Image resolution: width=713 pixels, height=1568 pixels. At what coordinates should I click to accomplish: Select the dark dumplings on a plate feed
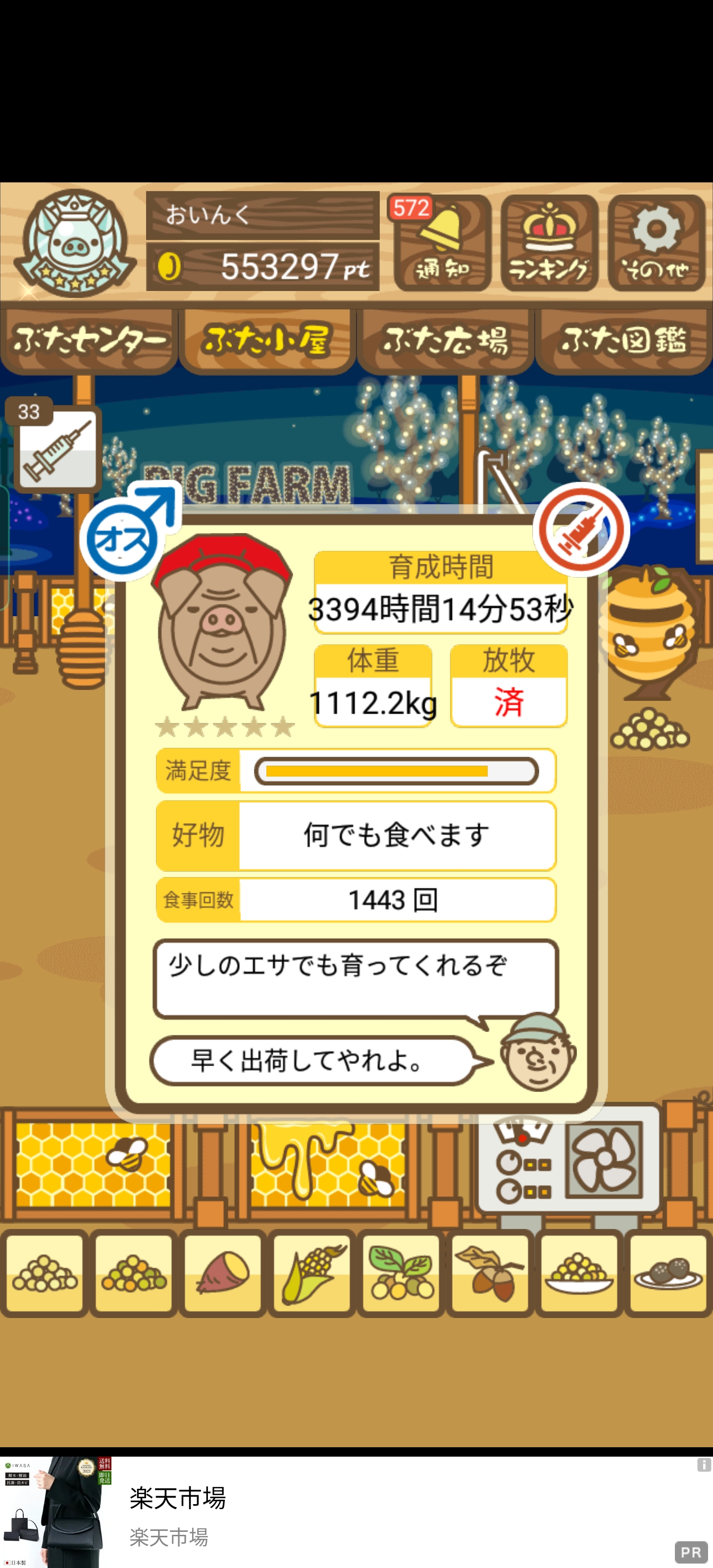pyautogui.click(x=668, y=1273)
